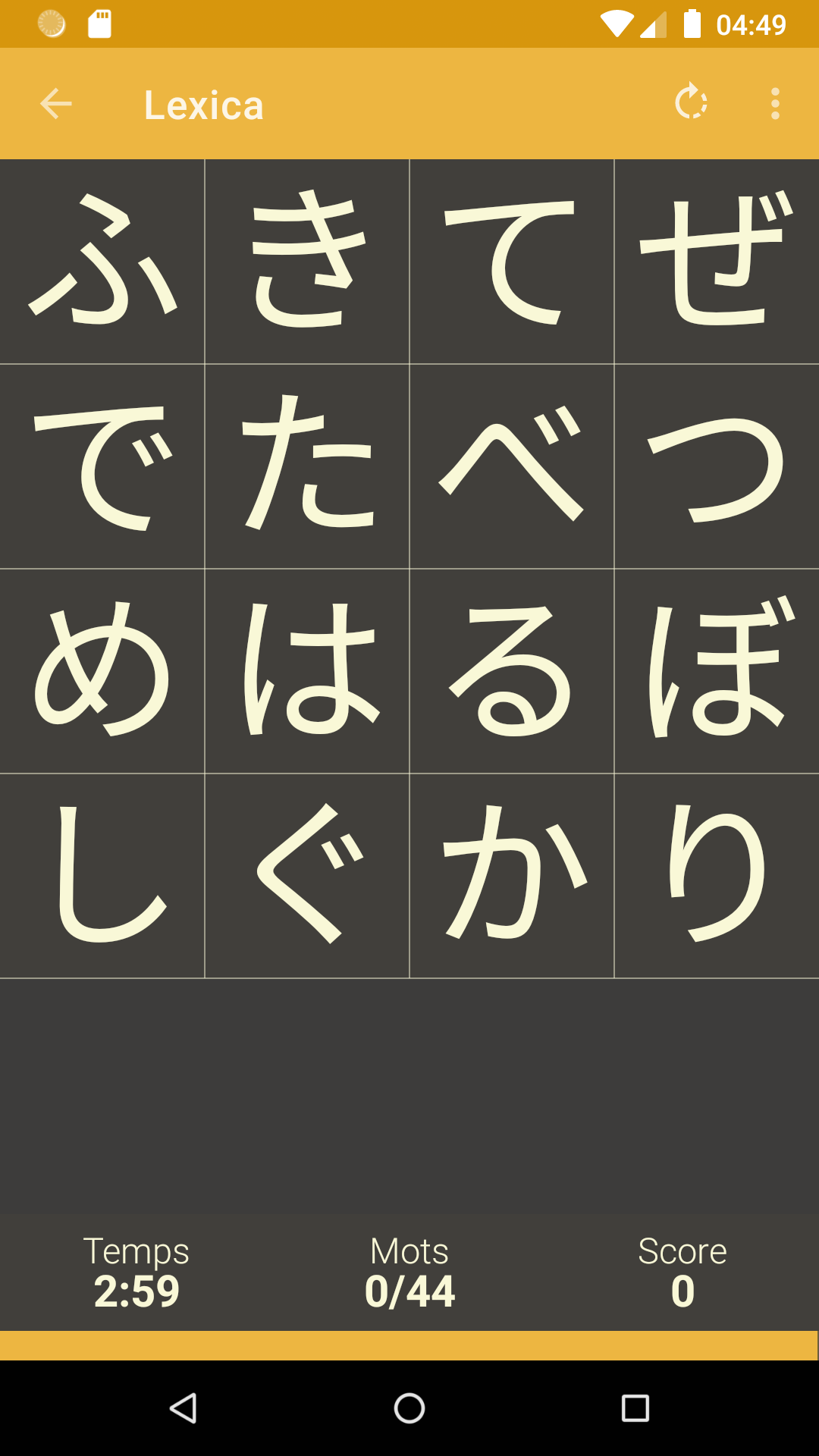The image size is (819, 1456).
Task: Choose the か letter tile
Action: tap(512, 876)
